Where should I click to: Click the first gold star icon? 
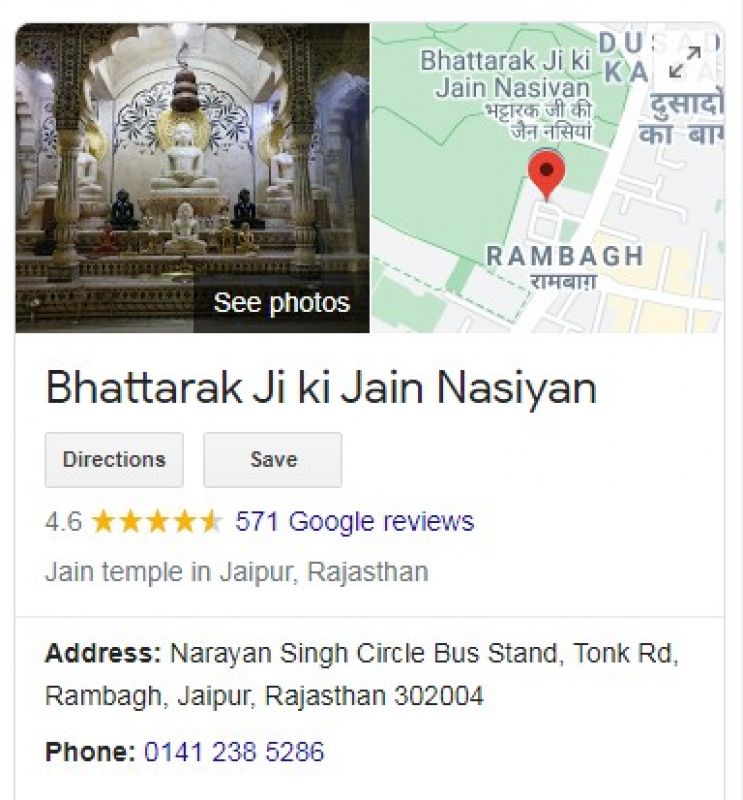103,521
